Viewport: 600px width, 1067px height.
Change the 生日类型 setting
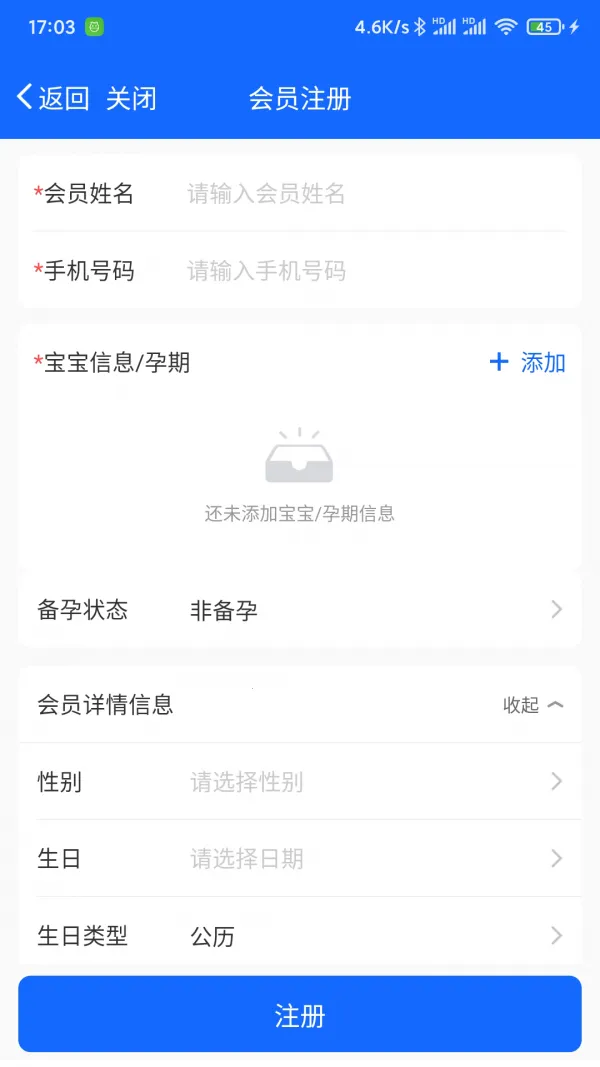point(370,936)
